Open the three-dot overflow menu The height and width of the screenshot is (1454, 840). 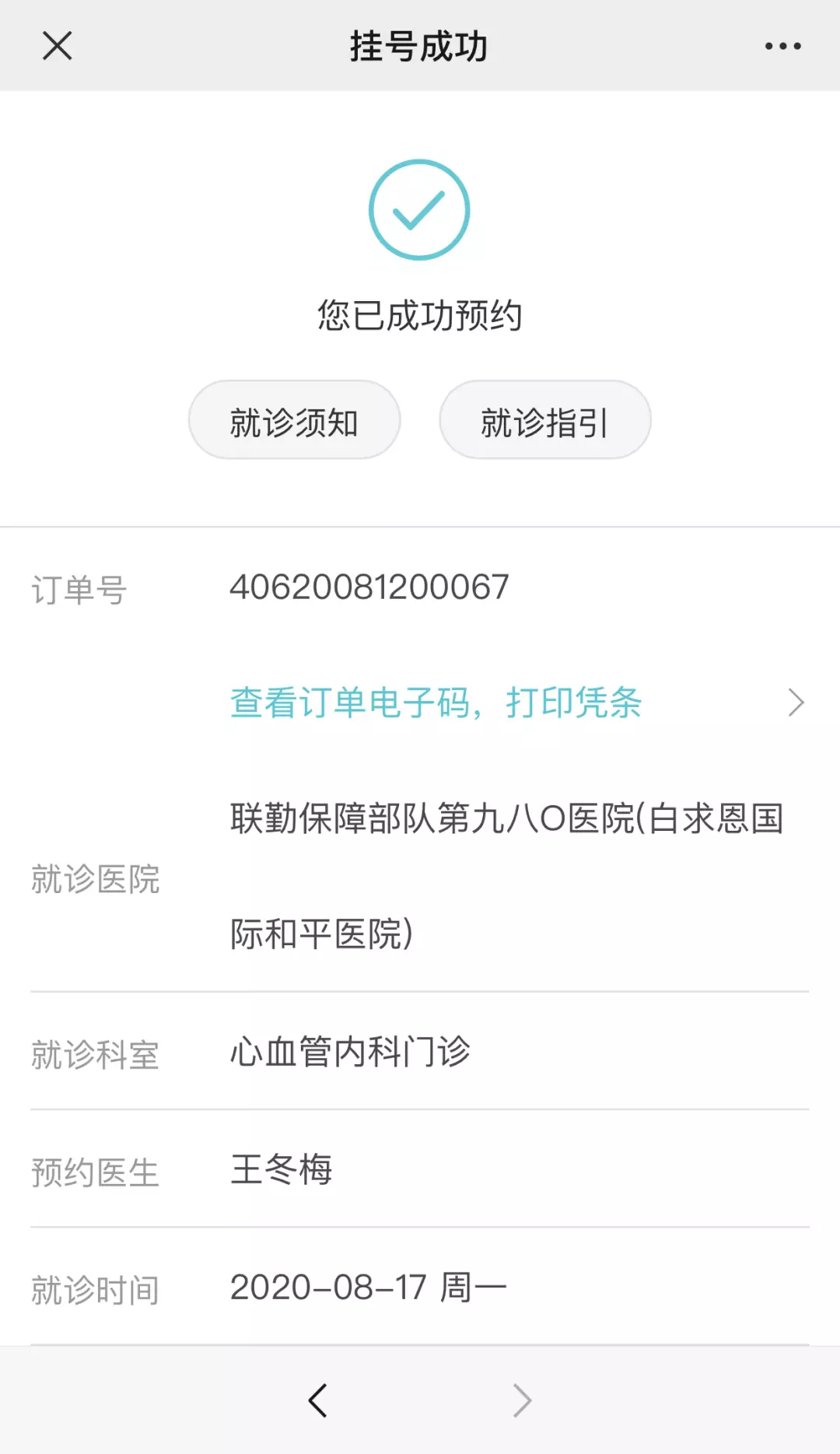click(782, 47)
